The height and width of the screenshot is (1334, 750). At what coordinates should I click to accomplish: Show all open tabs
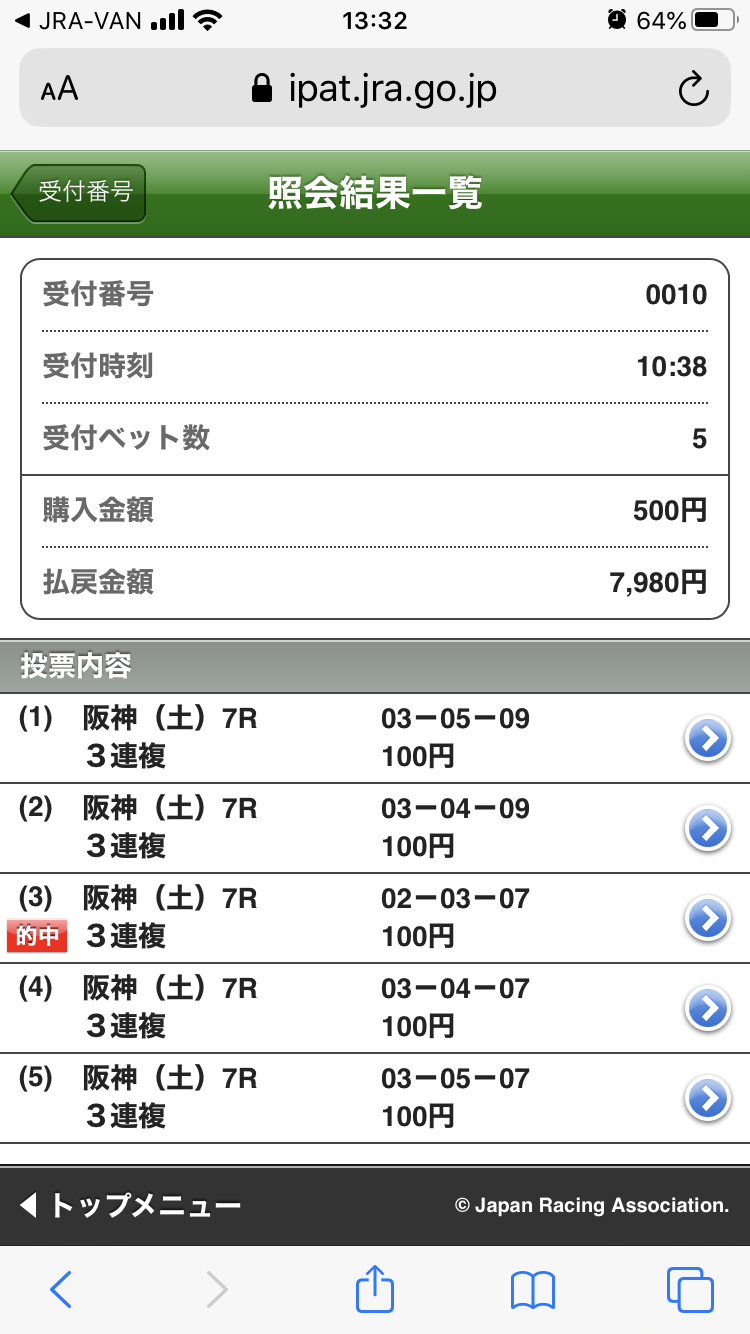pyautogui.click(x=689, y=1289)
